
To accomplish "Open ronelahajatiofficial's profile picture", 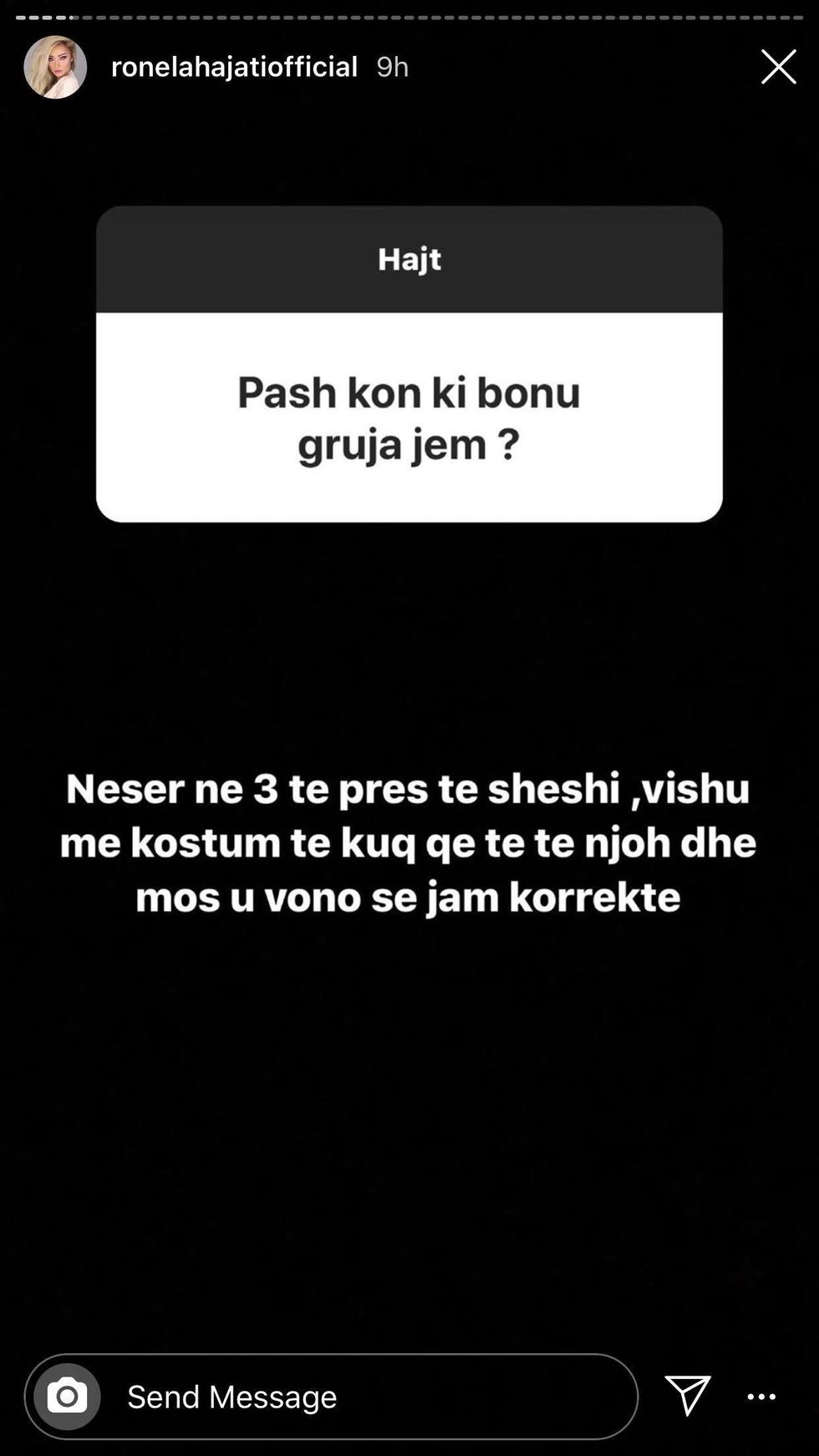I will pyautogui.click(x=55, y=67).
